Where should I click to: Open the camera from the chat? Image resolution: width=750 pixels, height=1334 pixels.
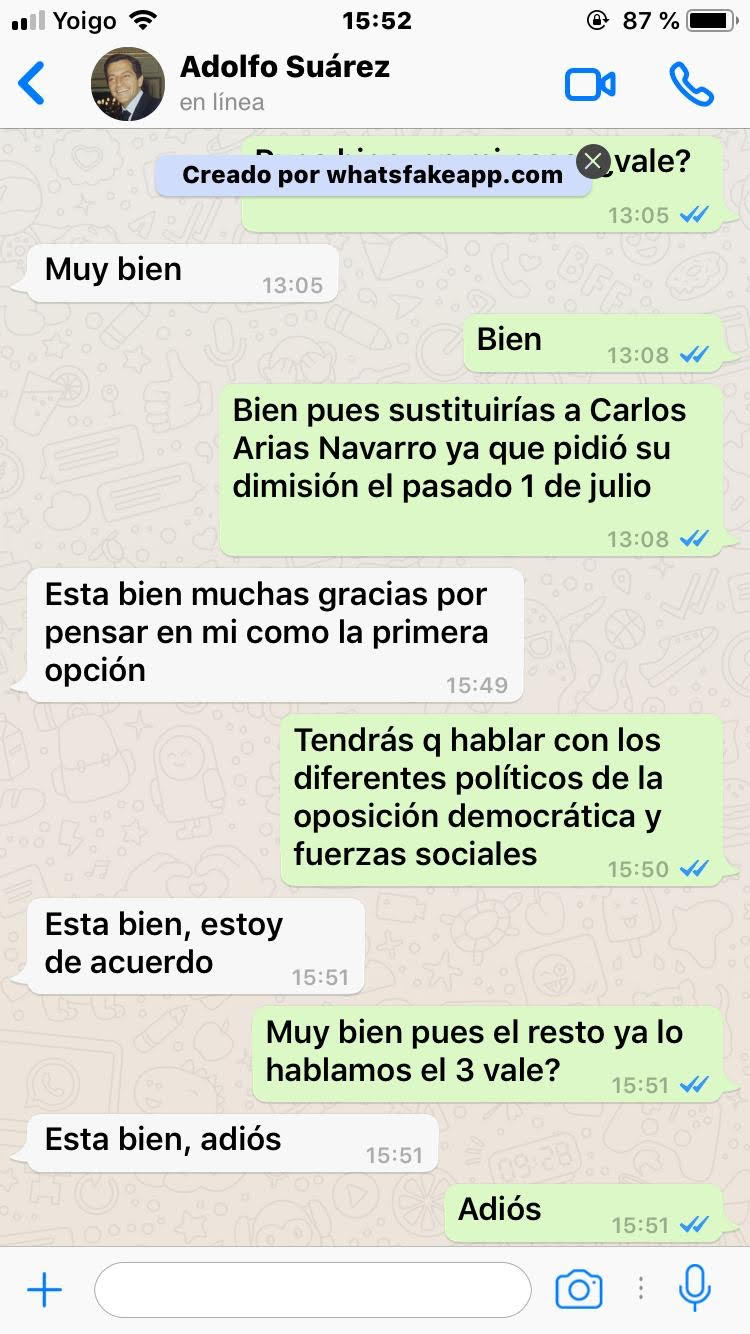click(x=579, y=1290)
